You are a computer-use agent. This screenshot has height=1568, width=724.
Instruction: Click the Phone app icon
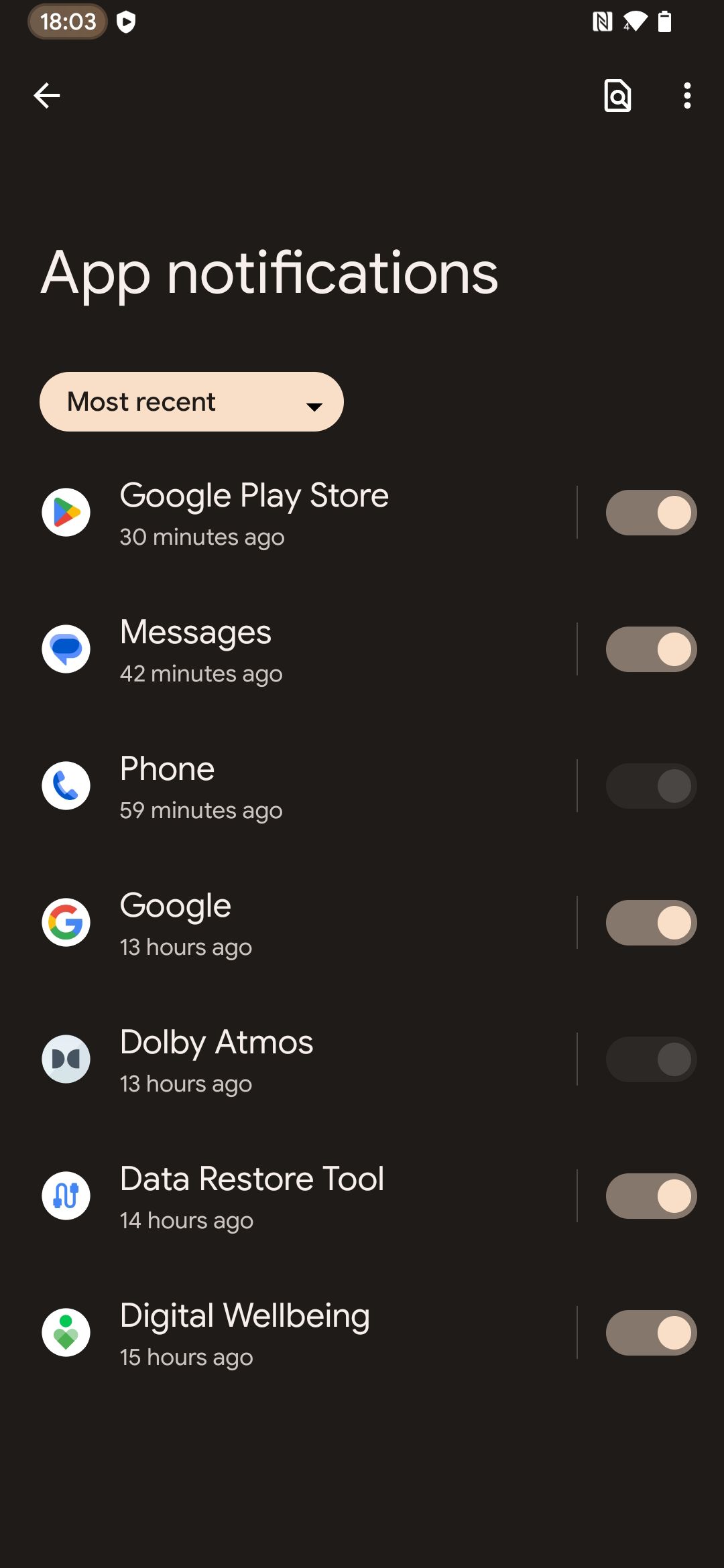66,786
